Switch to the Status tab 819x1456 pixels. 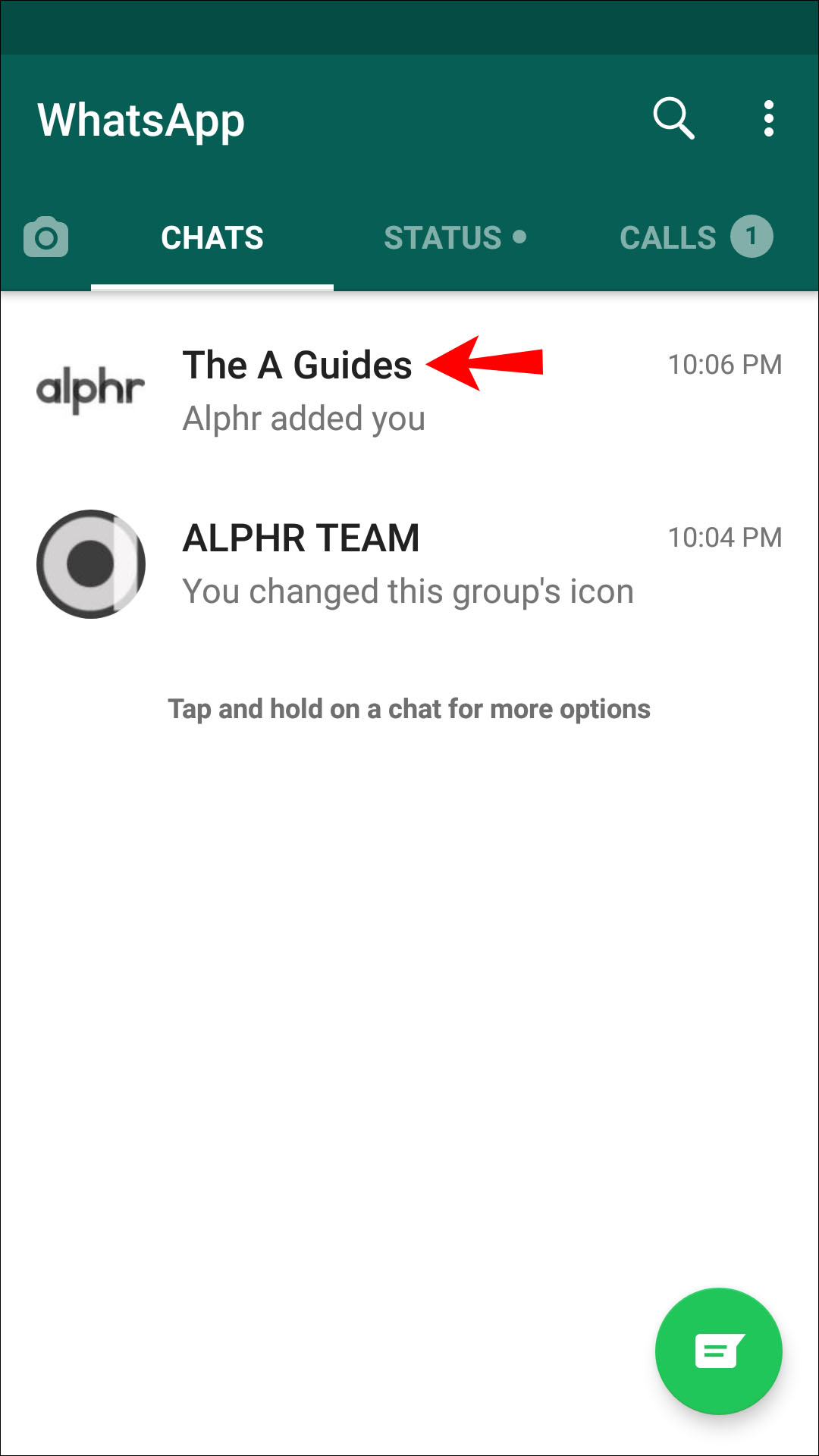(454, 238)
